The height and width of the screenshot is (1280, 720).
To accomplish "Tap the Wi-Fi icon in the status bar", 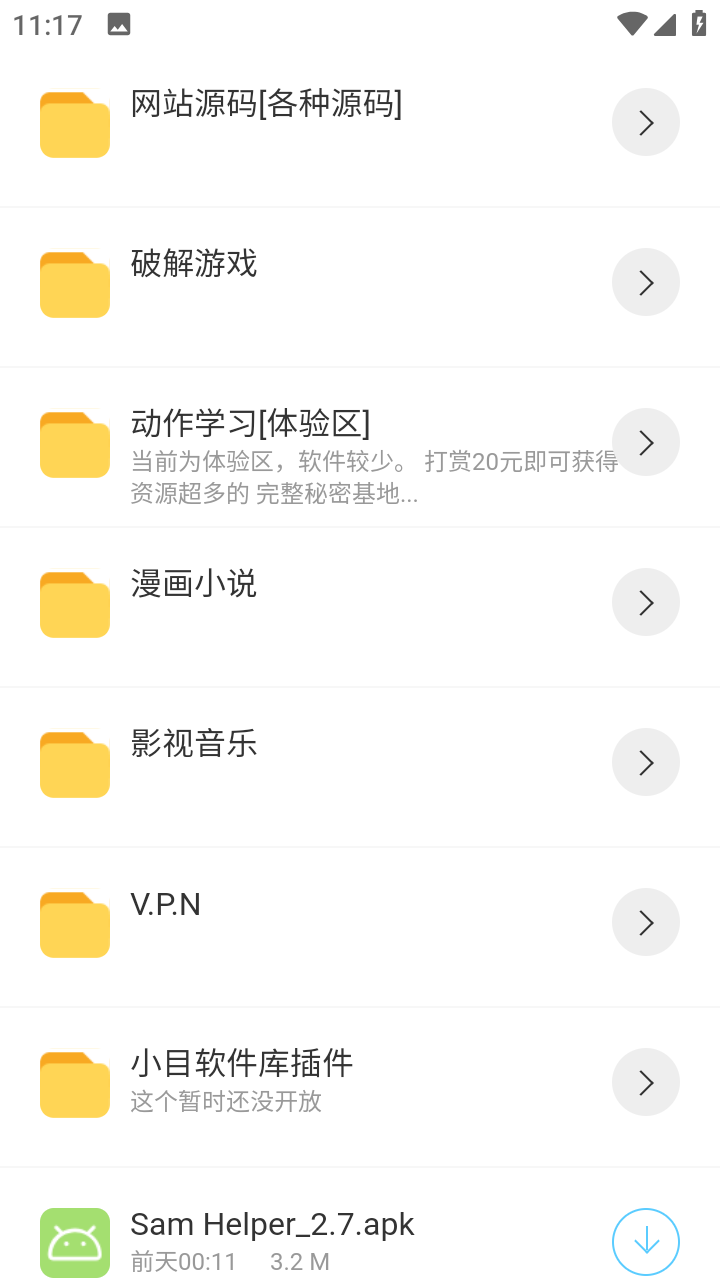I will click(631, 24).
